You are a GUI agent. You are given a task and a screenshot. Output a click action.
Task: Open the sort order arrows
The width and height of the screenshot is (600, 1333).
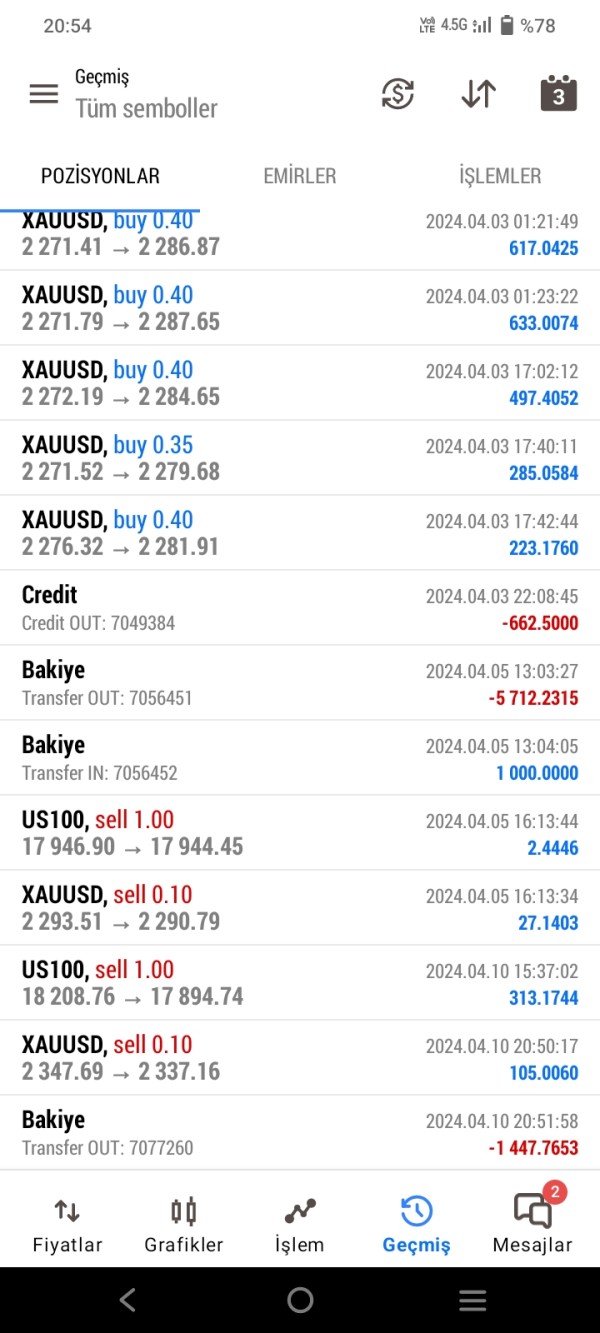(479, 94)
